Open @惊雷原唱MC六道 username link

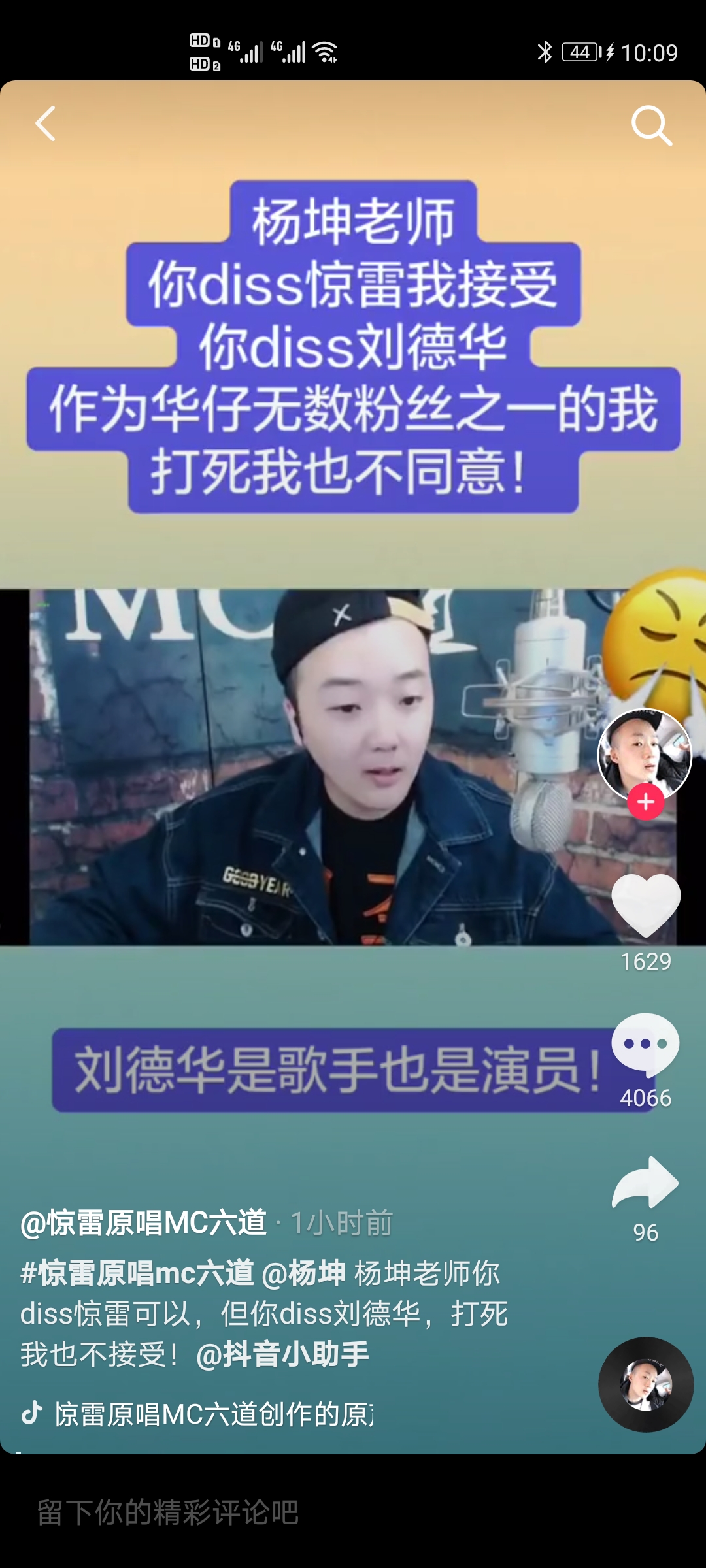pyautogui.click(x=143, y=1222)
